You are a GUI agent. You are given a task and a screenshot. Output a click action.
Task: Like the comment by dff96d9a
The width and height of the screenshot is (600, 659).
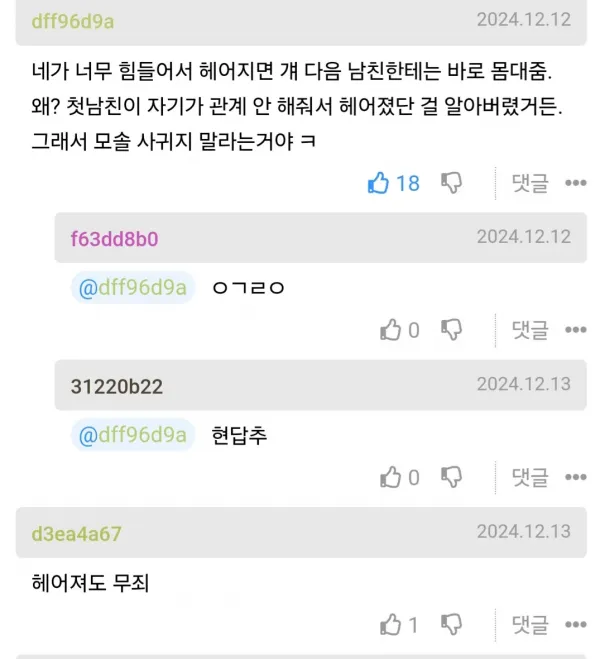pos(379,183)
